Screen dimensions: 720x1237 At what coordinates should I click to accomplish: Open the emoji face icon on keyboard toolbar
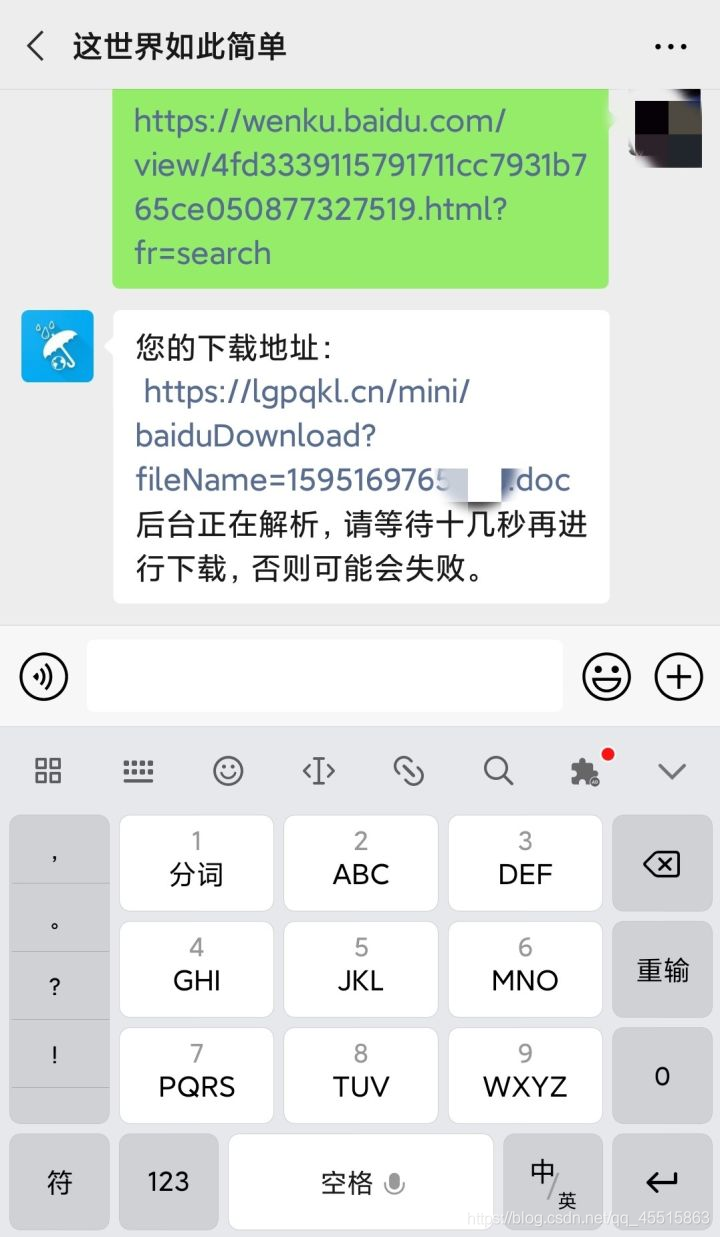click(x=228, y=770)
